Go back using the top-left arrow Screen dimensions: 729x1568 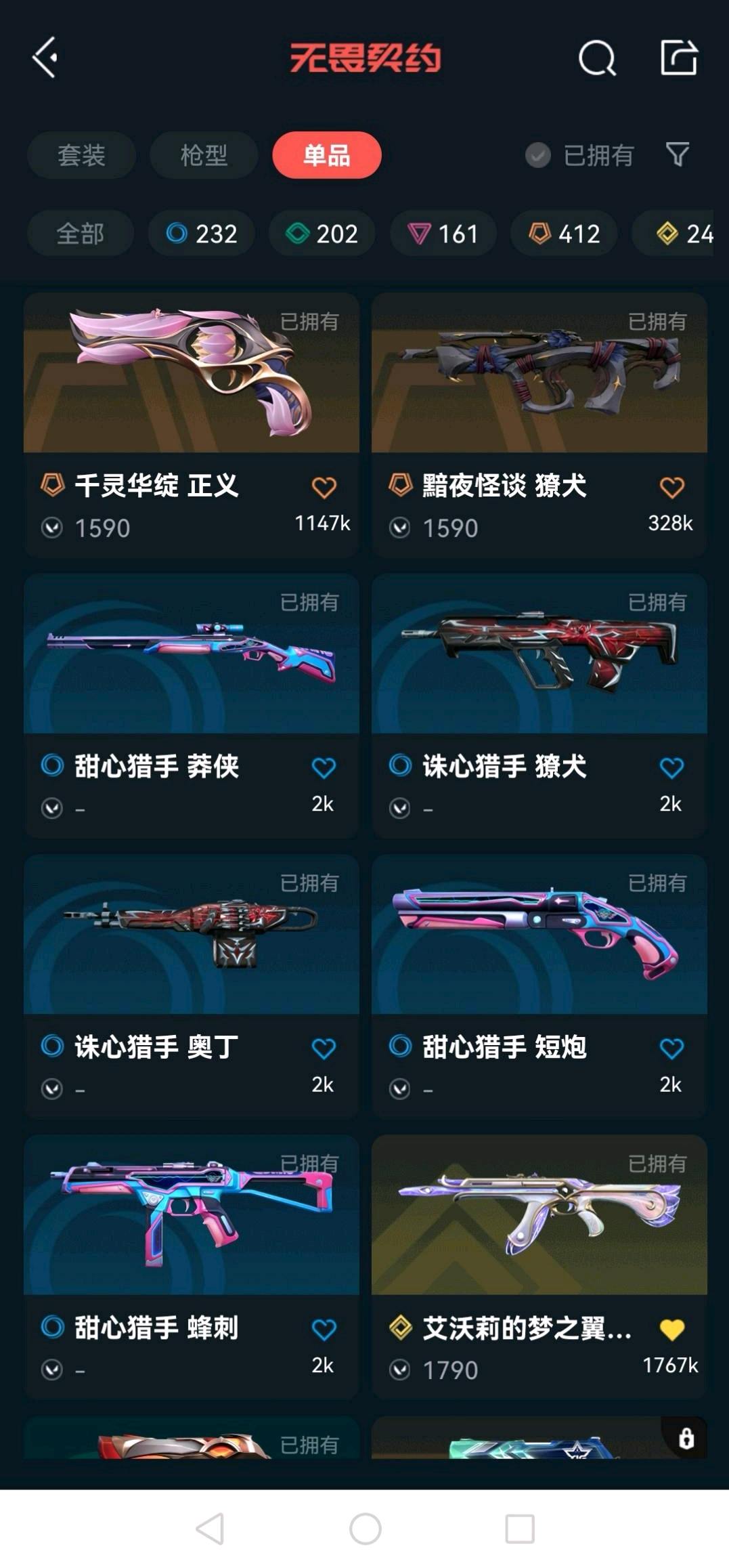point(45,58)
